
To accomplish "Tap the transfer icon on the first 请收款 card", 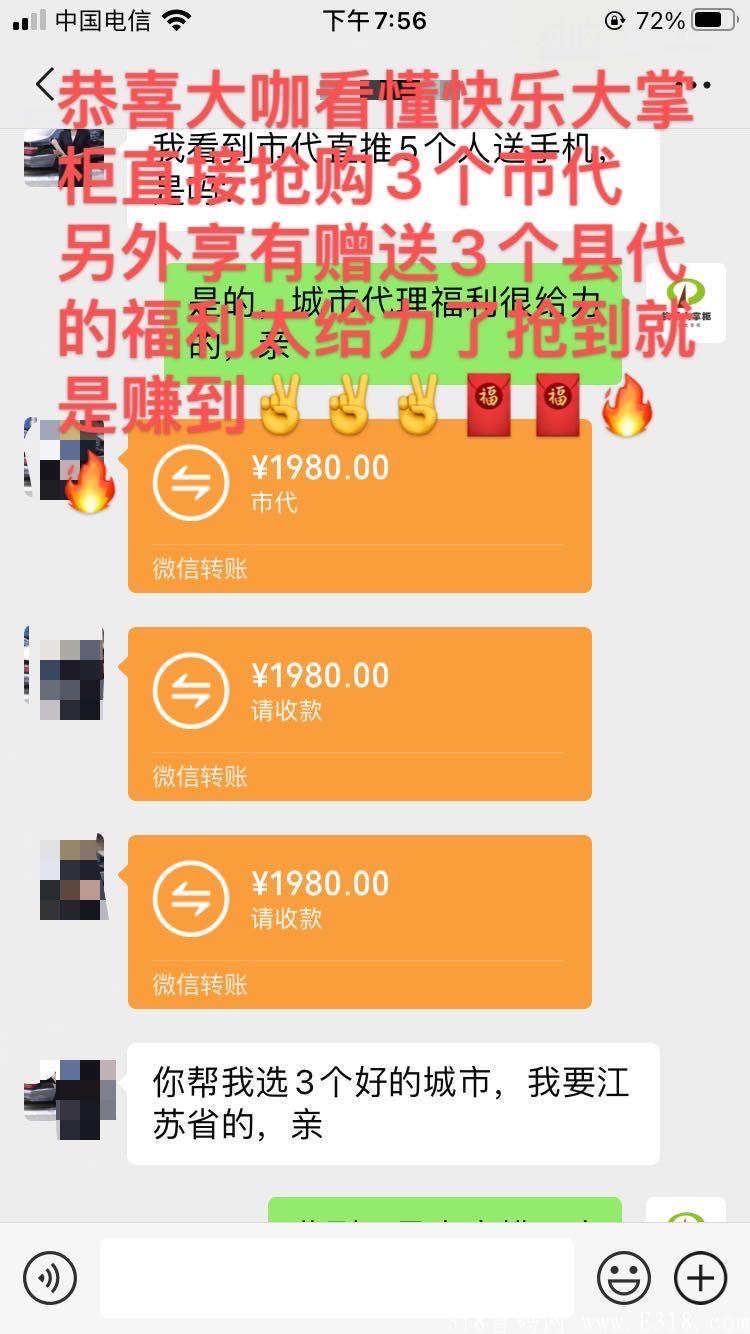I will pos(190,689).
